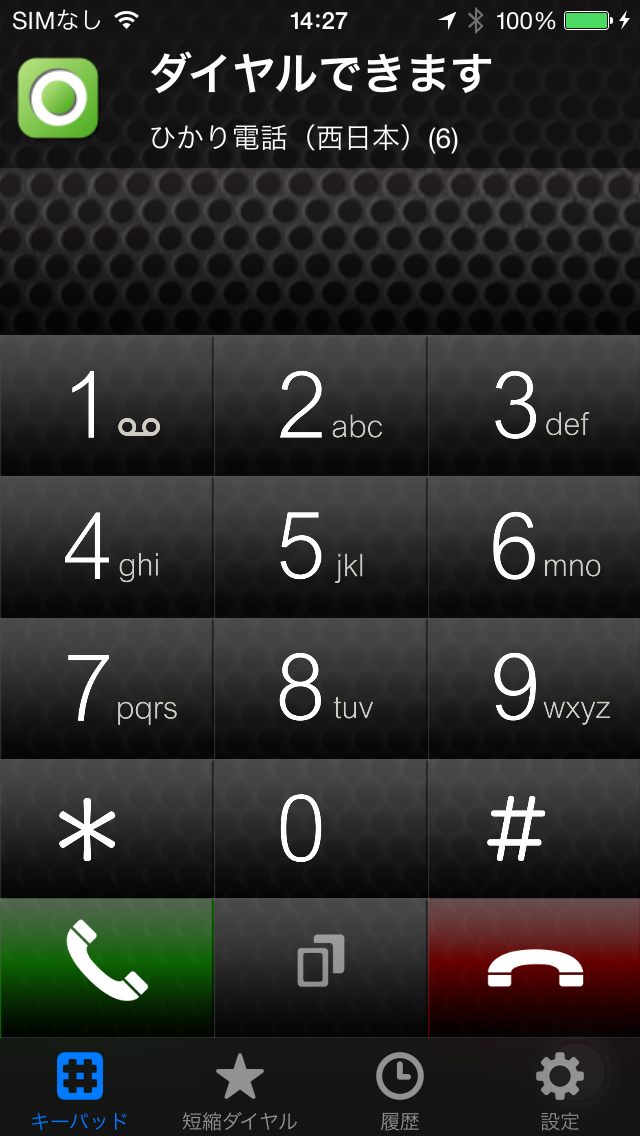Open the 履歴 history tab
This screenshot has width=640, height=1136.
(399, 1089)
